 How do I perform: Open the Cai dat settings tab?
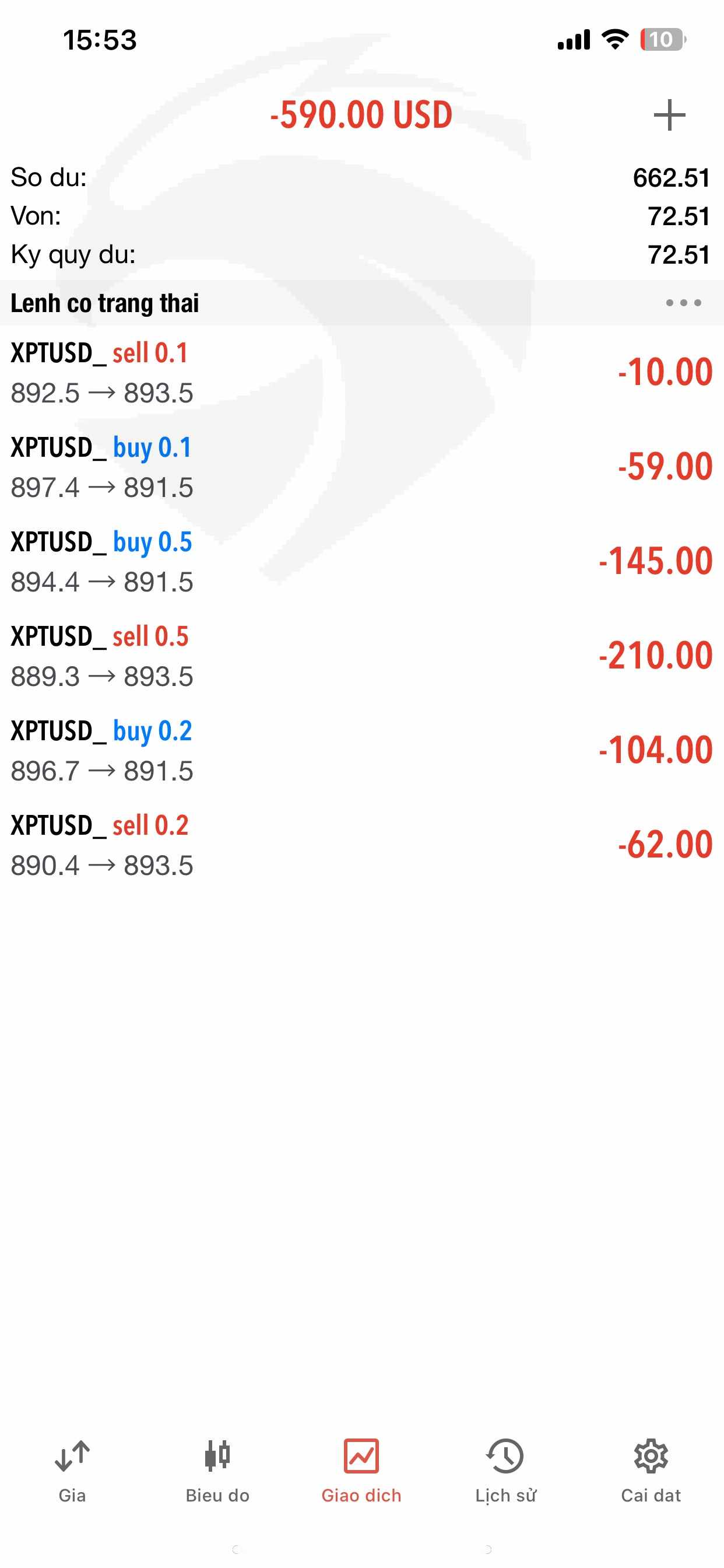[651, 1469]
